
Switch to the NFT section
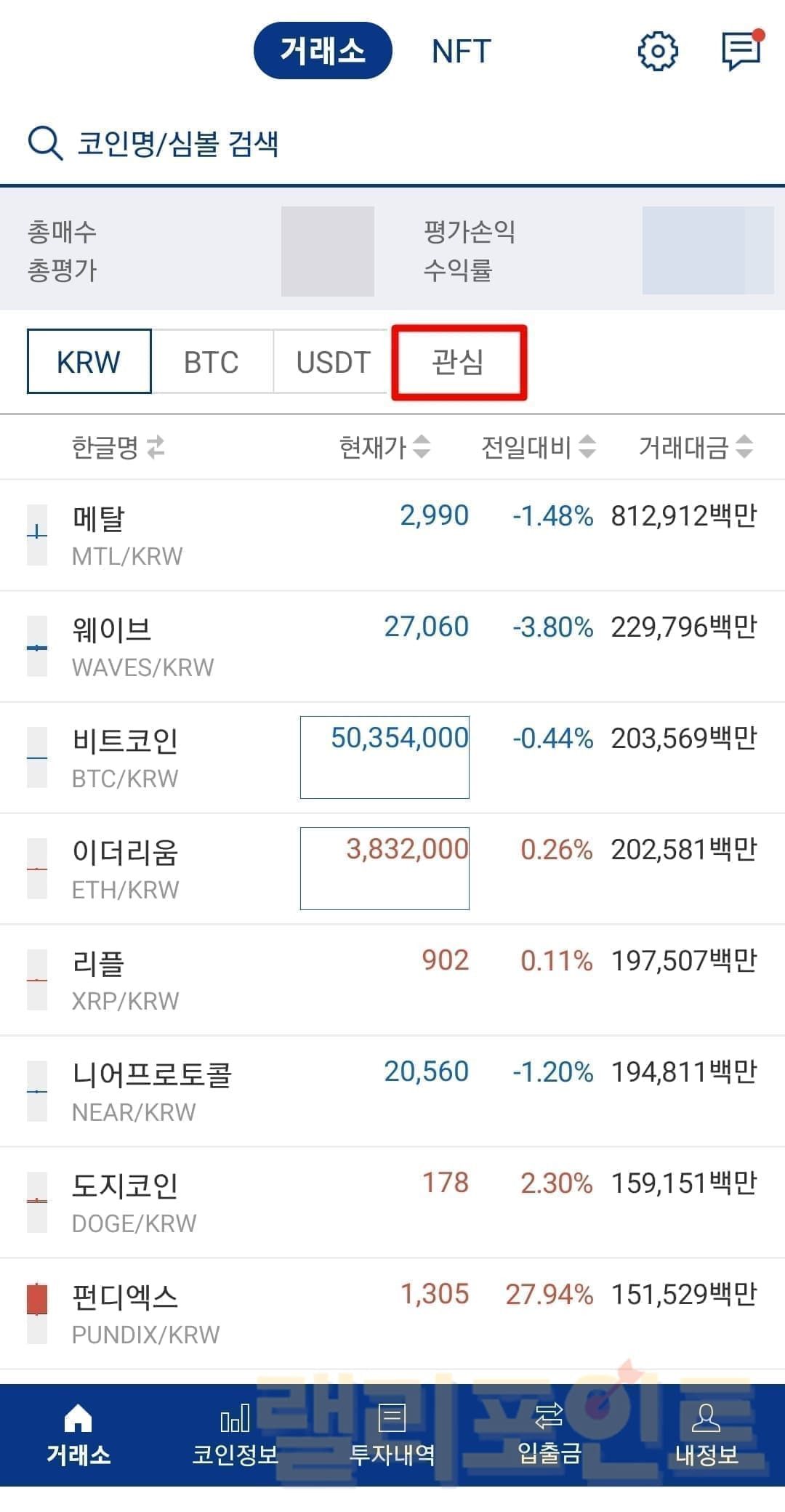[461, 52]
